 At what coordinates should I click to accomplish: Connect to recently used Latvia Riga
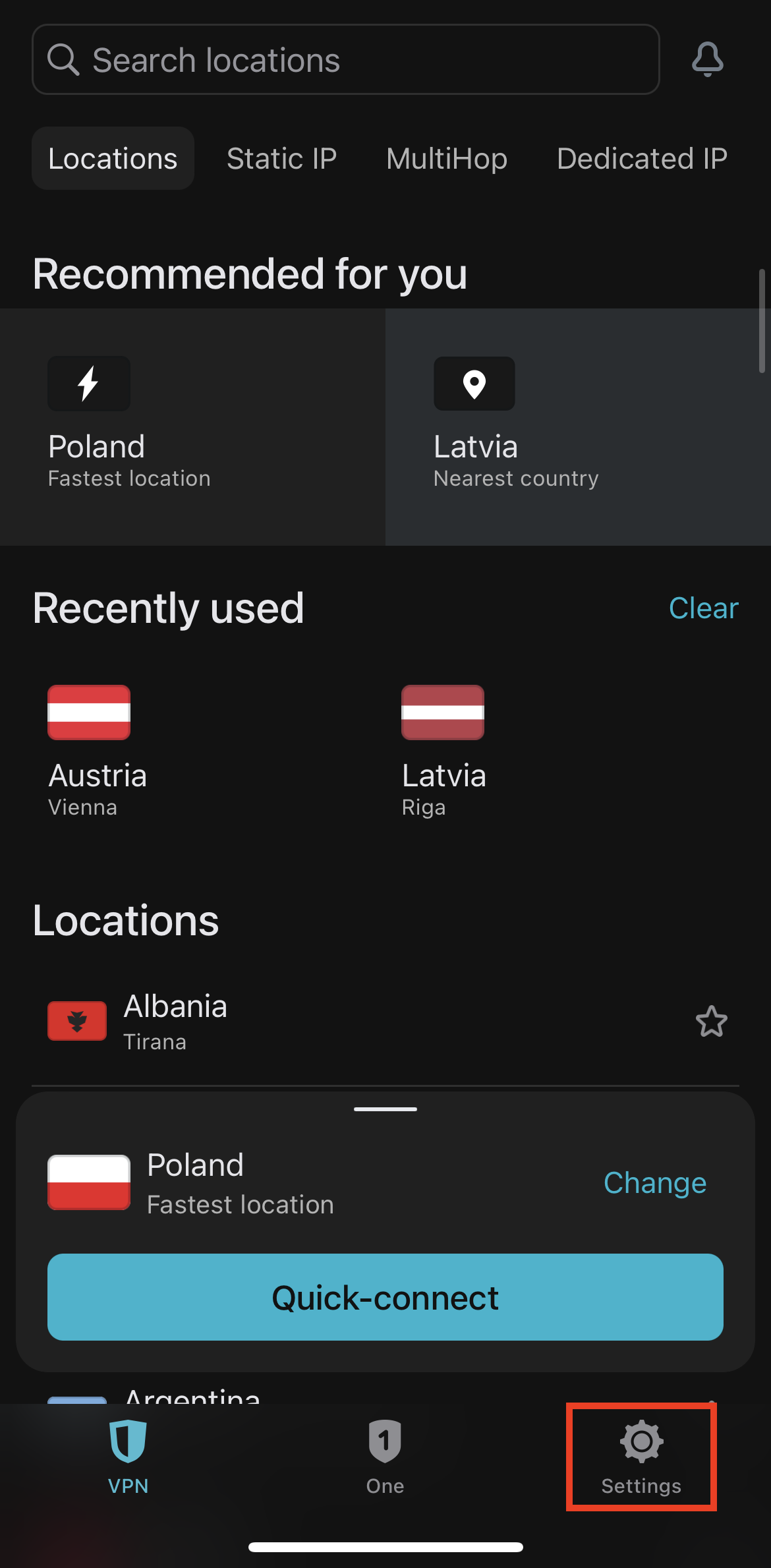tap(443, 751)
